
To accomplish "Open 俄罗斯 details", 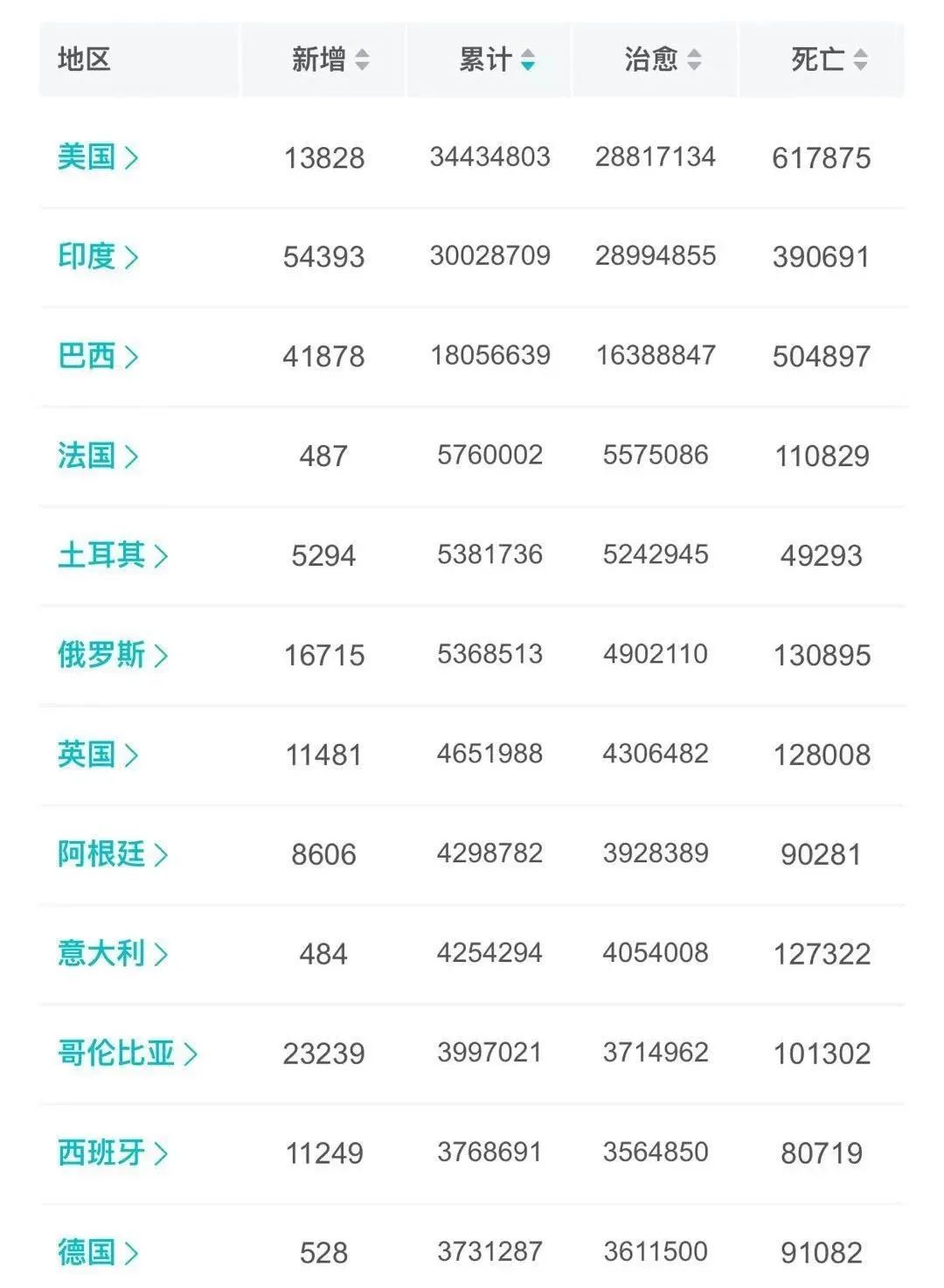I will coord(112,655).
